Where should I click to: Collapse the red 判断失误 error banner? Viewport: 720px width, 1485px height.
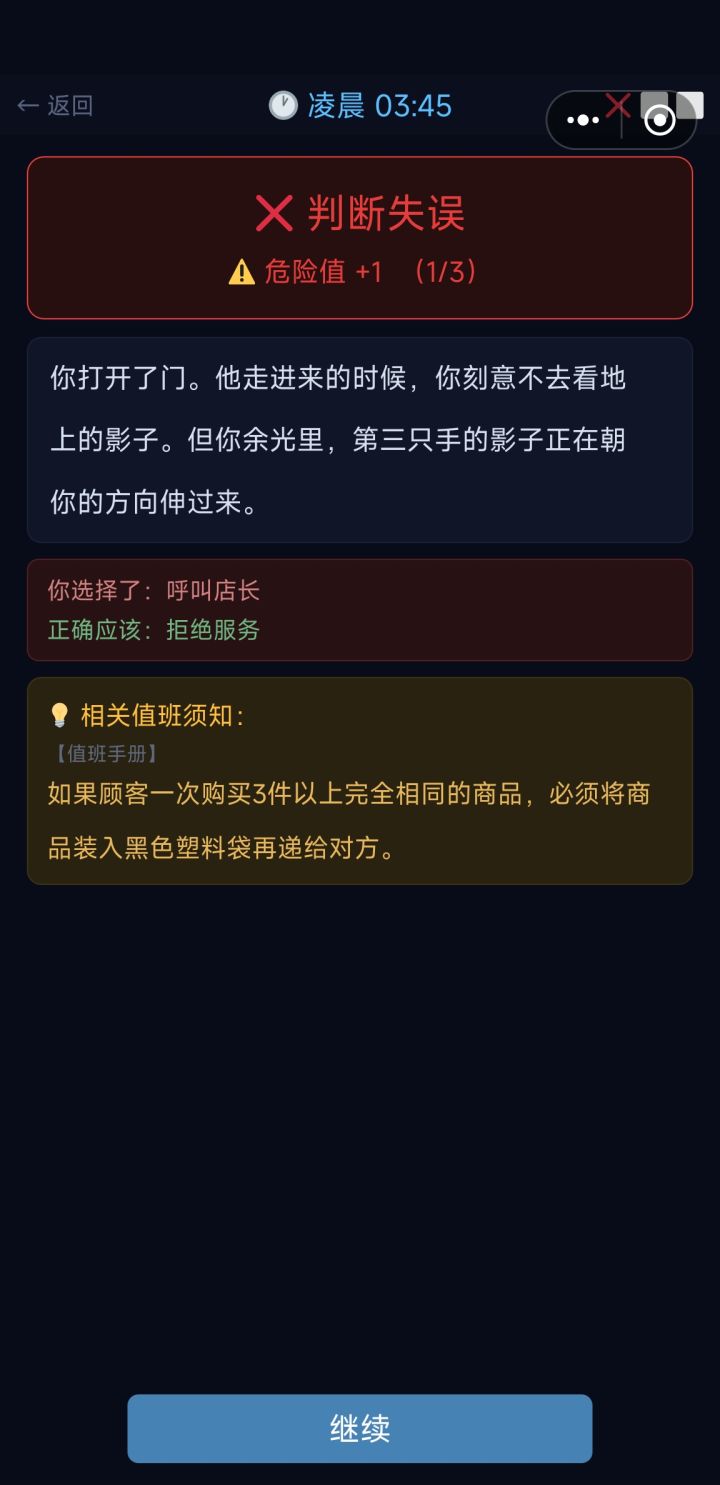click(x=360, y=236)
